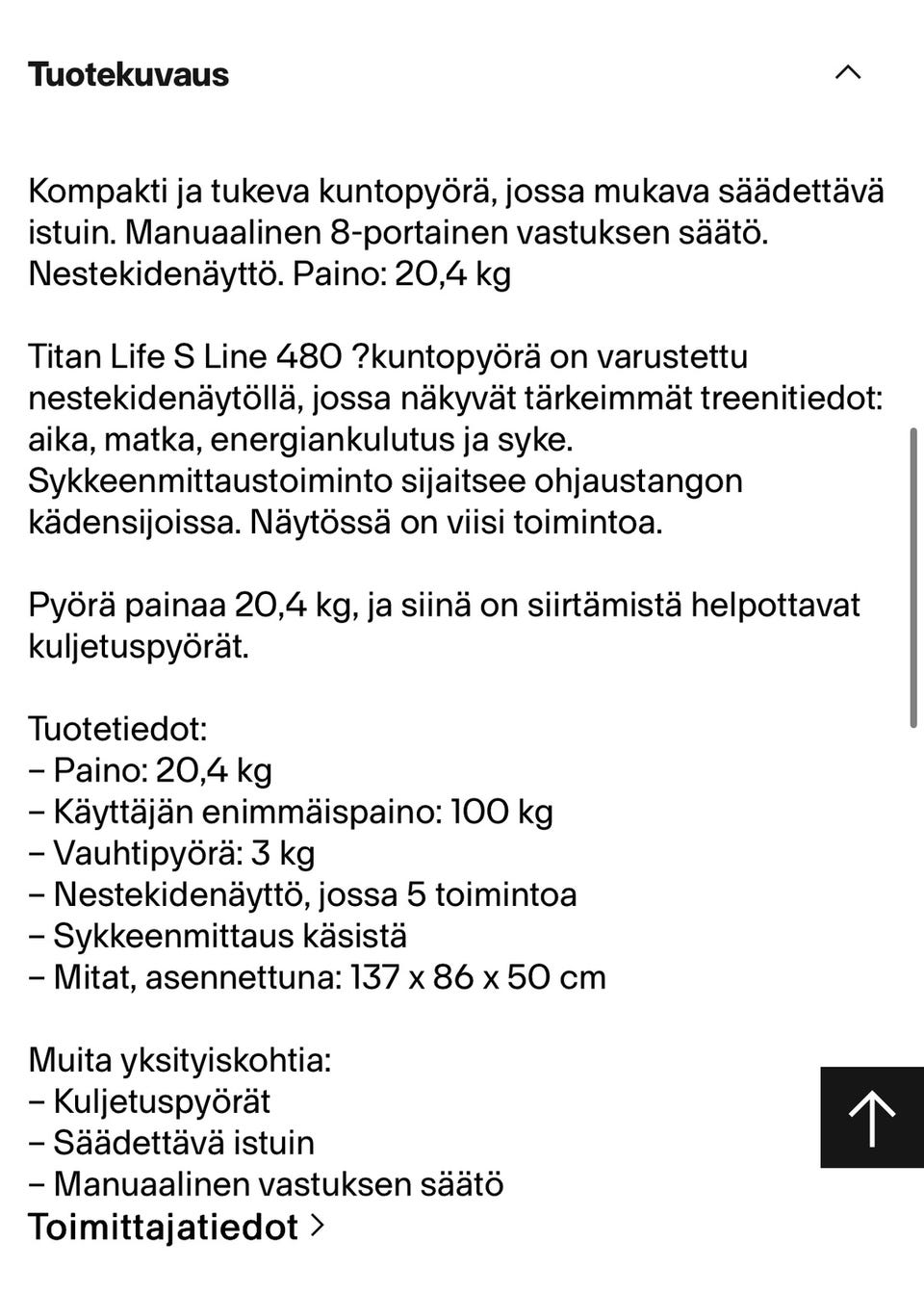Select the Manuaalinen vastuksen säätö item
Screen dimensions: 924x1293
coord(266,1185)
